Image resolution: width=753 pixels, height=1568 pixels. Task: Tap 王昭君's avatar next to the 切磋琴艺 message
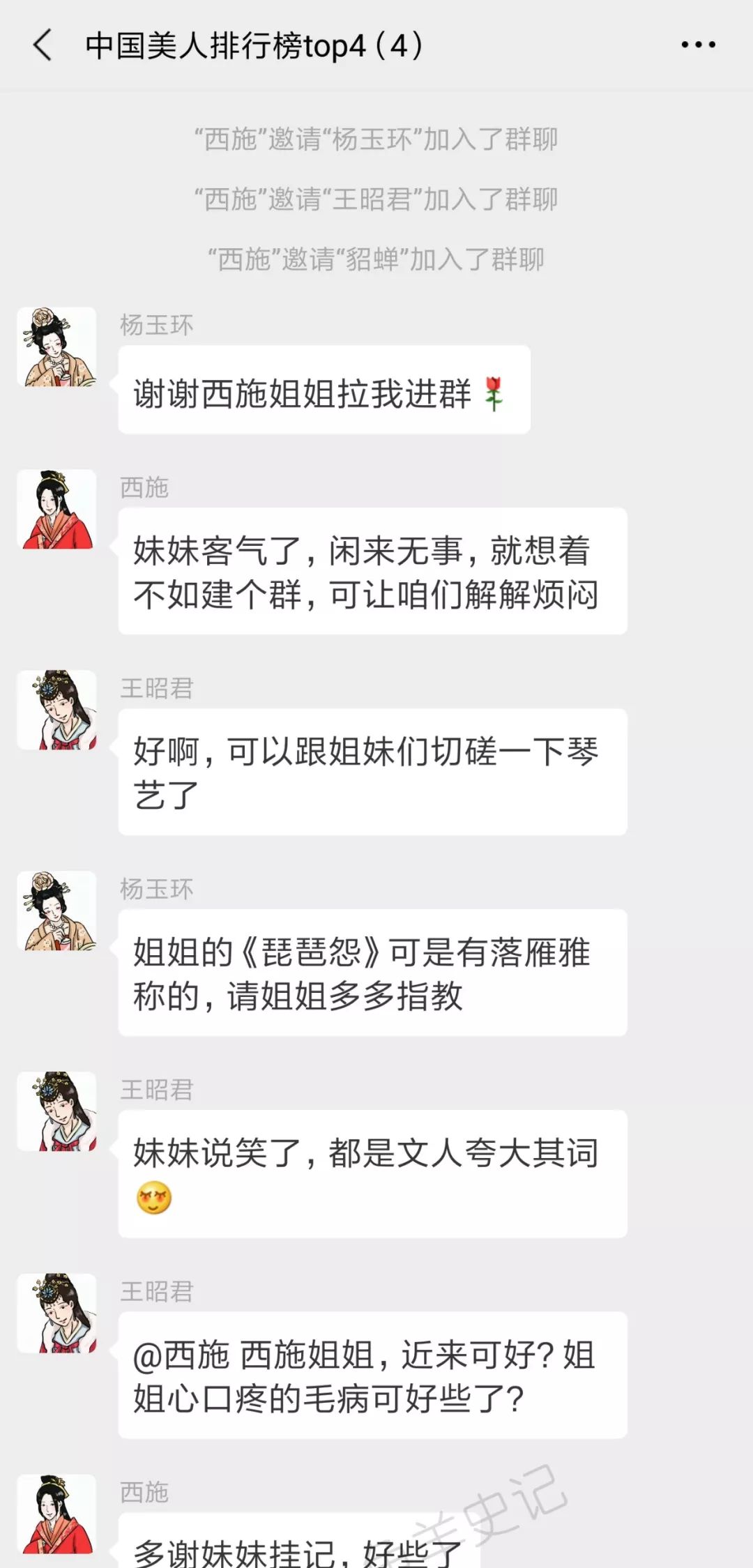click(56, 710)
